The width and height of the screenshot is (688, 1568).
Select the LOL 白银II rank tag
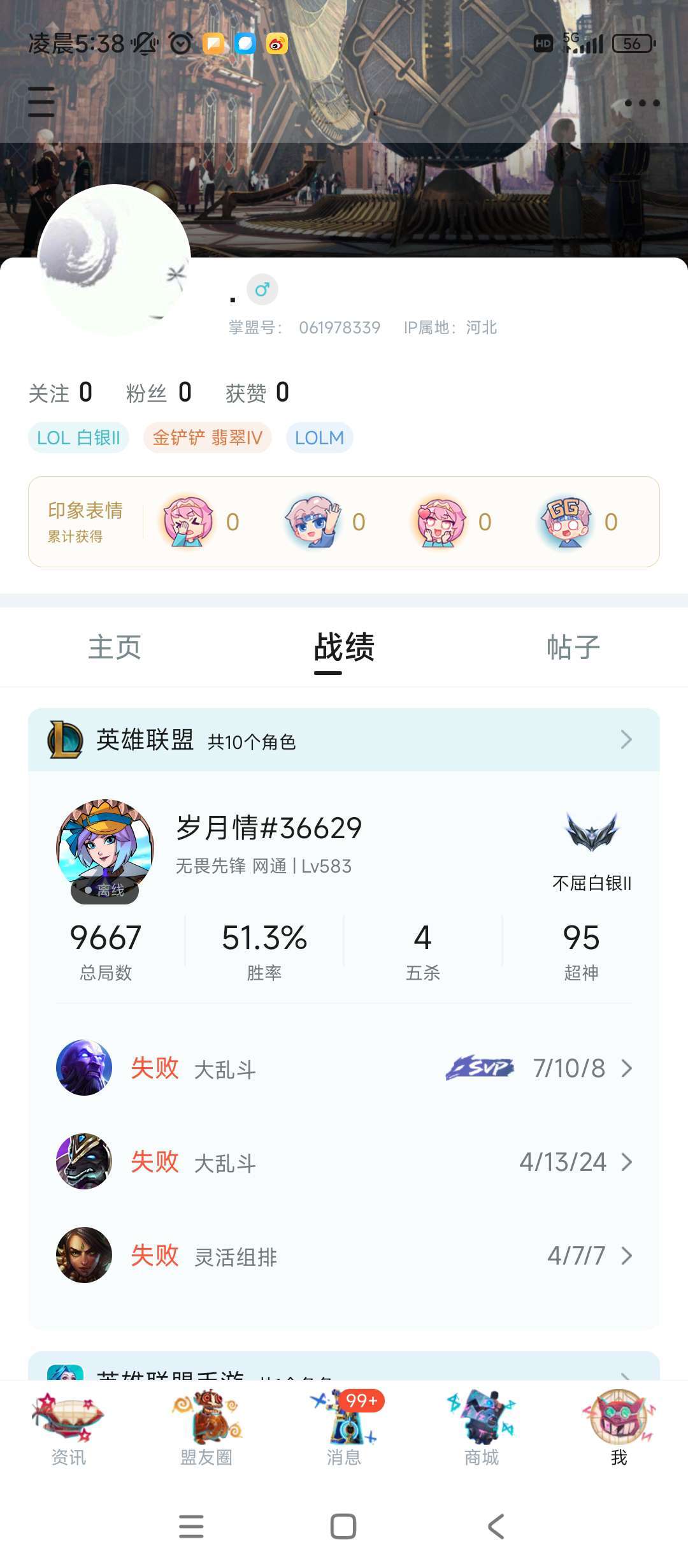(x=78, y=437)
